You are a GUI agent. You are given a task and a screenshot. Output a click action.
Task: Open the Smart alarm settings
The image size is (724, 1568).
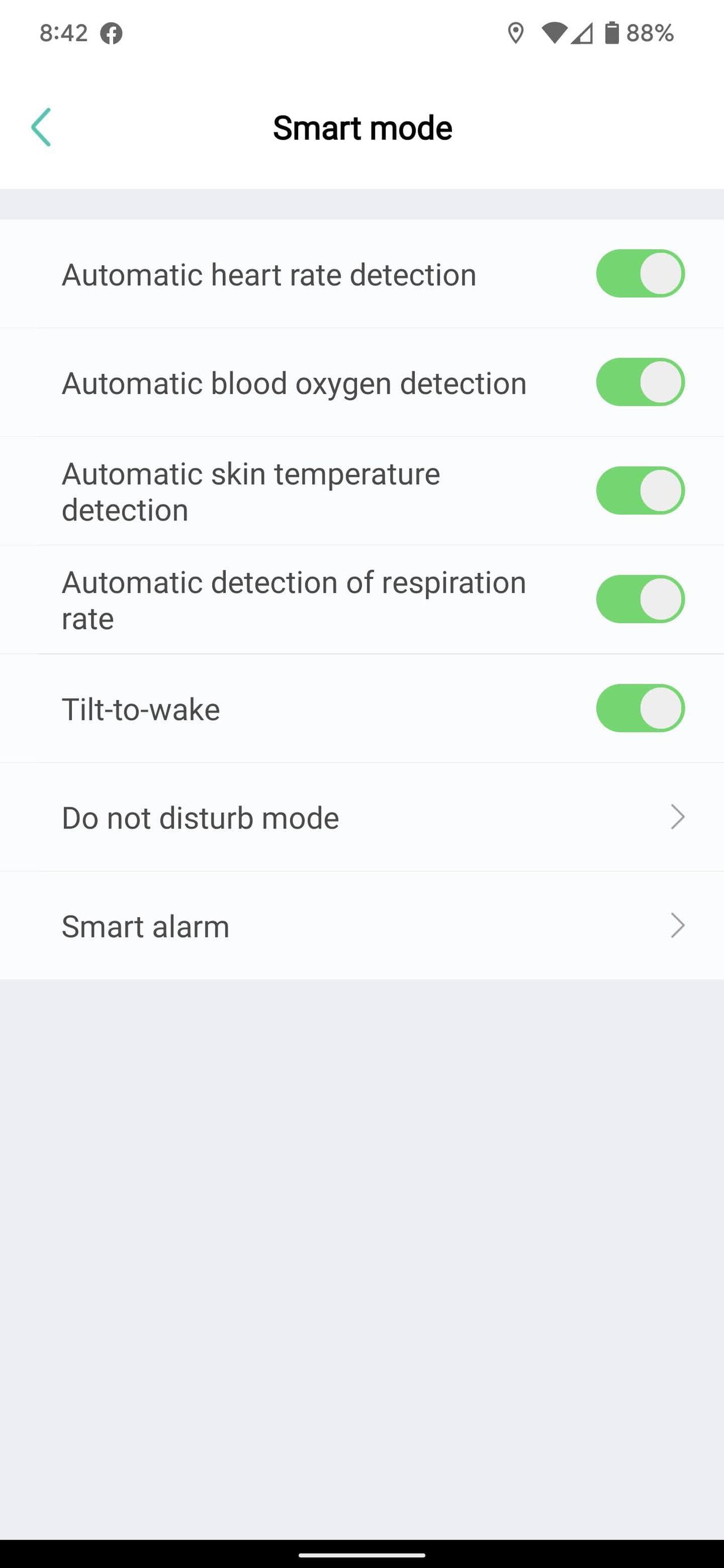tap(361, 926)
